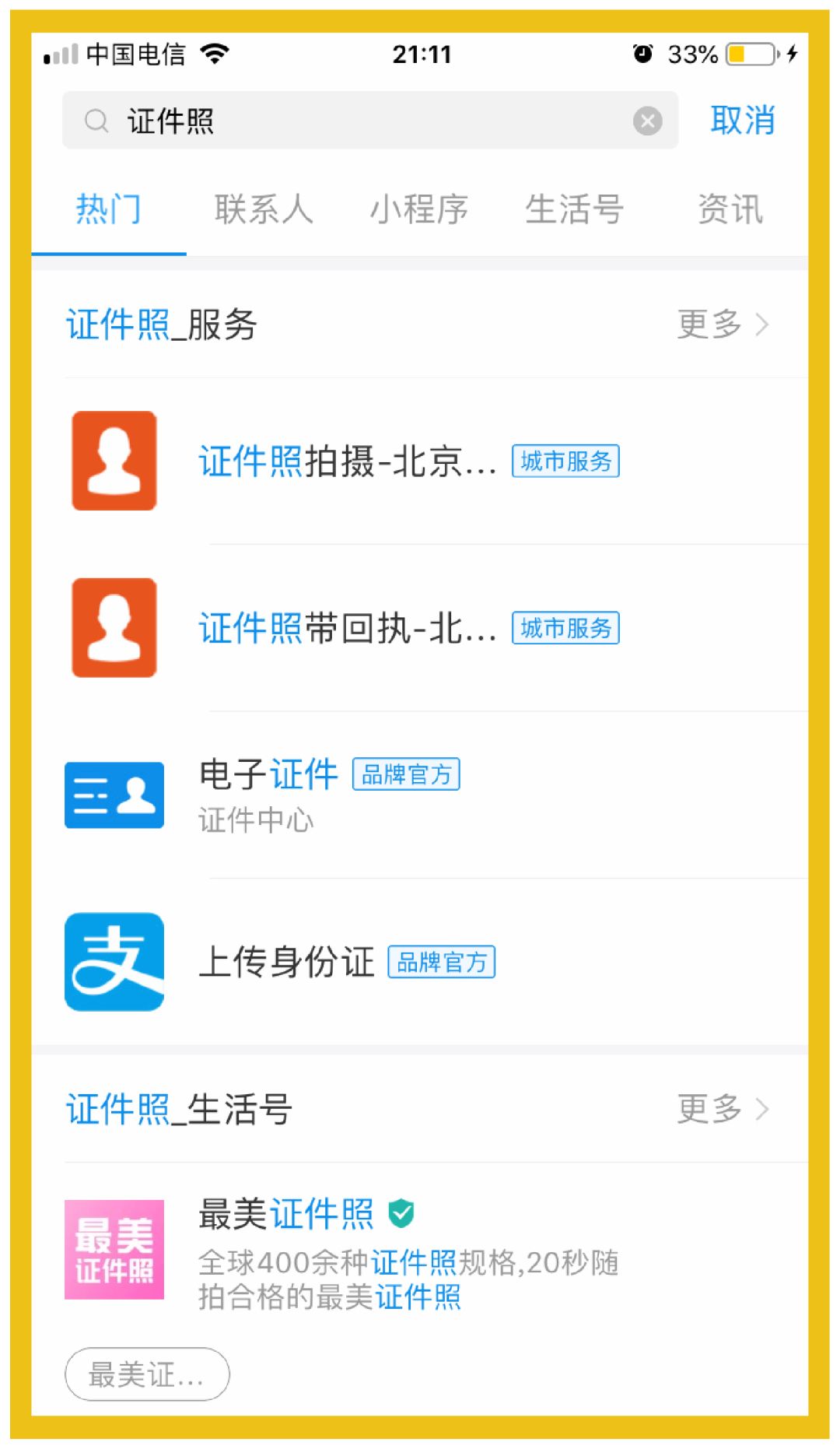Screen dimensions: 840x1449
Task: Switch to the 联系人 tab
Action: point(264,209)
